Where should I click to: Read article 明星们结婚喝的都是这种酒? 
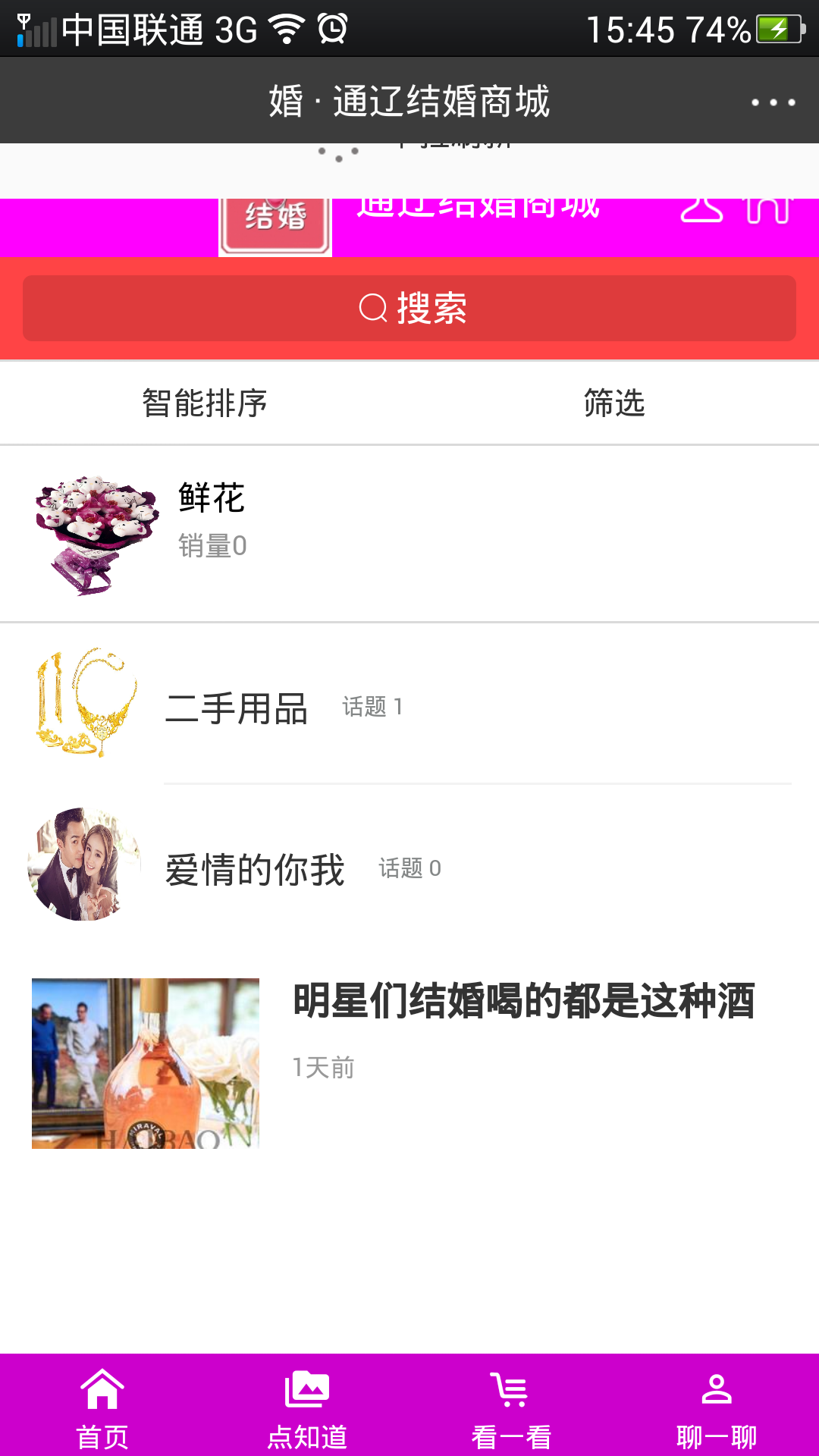click(x=523, y=1001)
